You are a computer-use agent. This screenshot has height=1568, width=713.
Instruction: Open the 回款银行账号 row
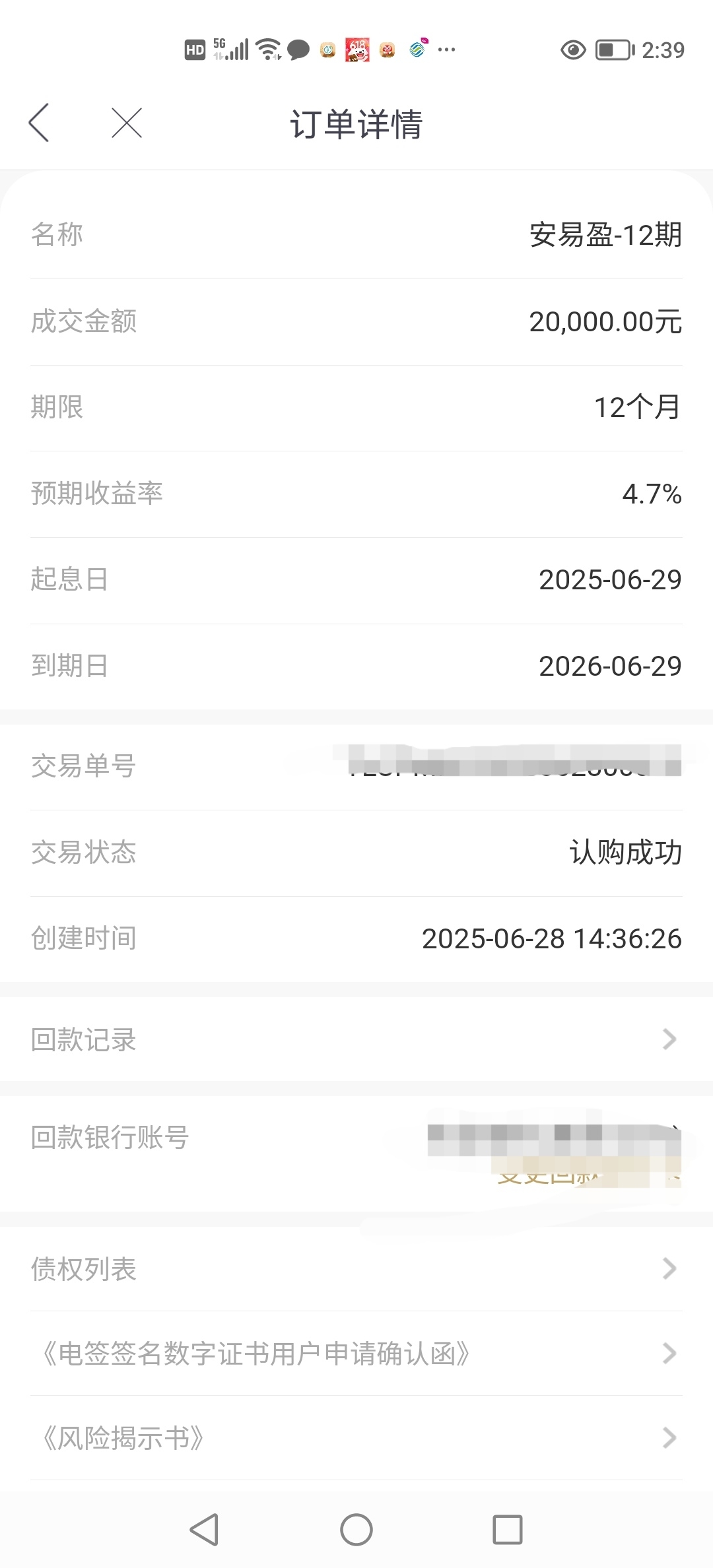coord(356,1154)
